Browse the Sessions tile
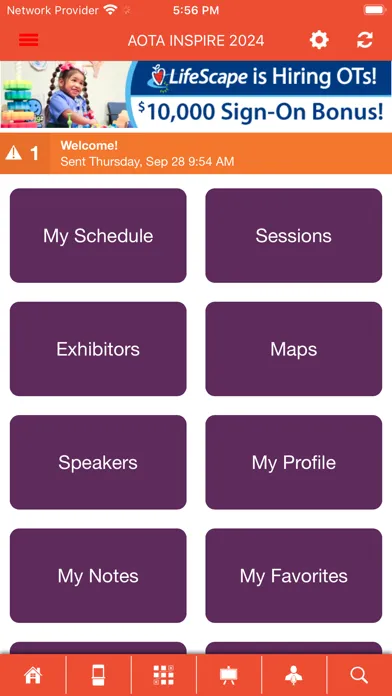 pos(293,236)
